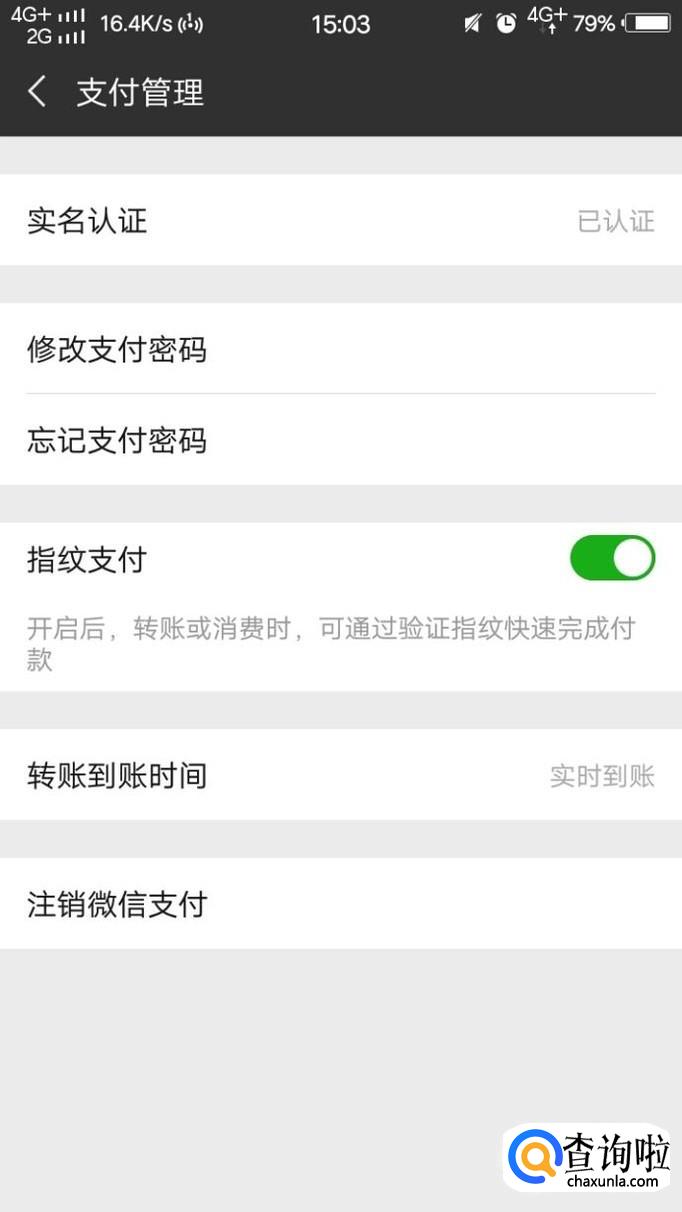The image size is (682, 1212).
Task: Turn off the 指纹支付 switch
Action: pyautogui.click(x=612, y=558)
